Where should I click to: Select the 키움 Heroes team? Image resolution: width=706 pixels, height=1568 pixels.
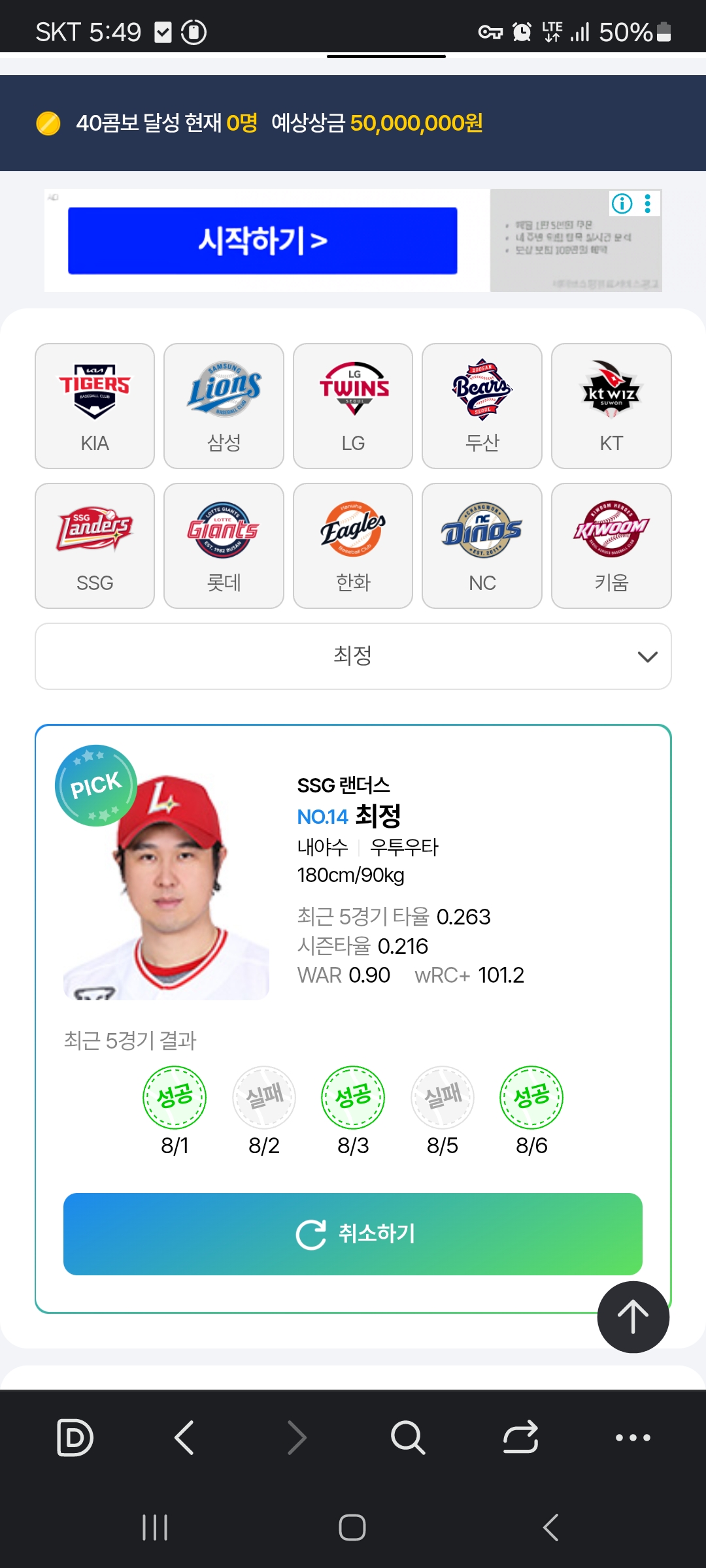pos(611,546)
